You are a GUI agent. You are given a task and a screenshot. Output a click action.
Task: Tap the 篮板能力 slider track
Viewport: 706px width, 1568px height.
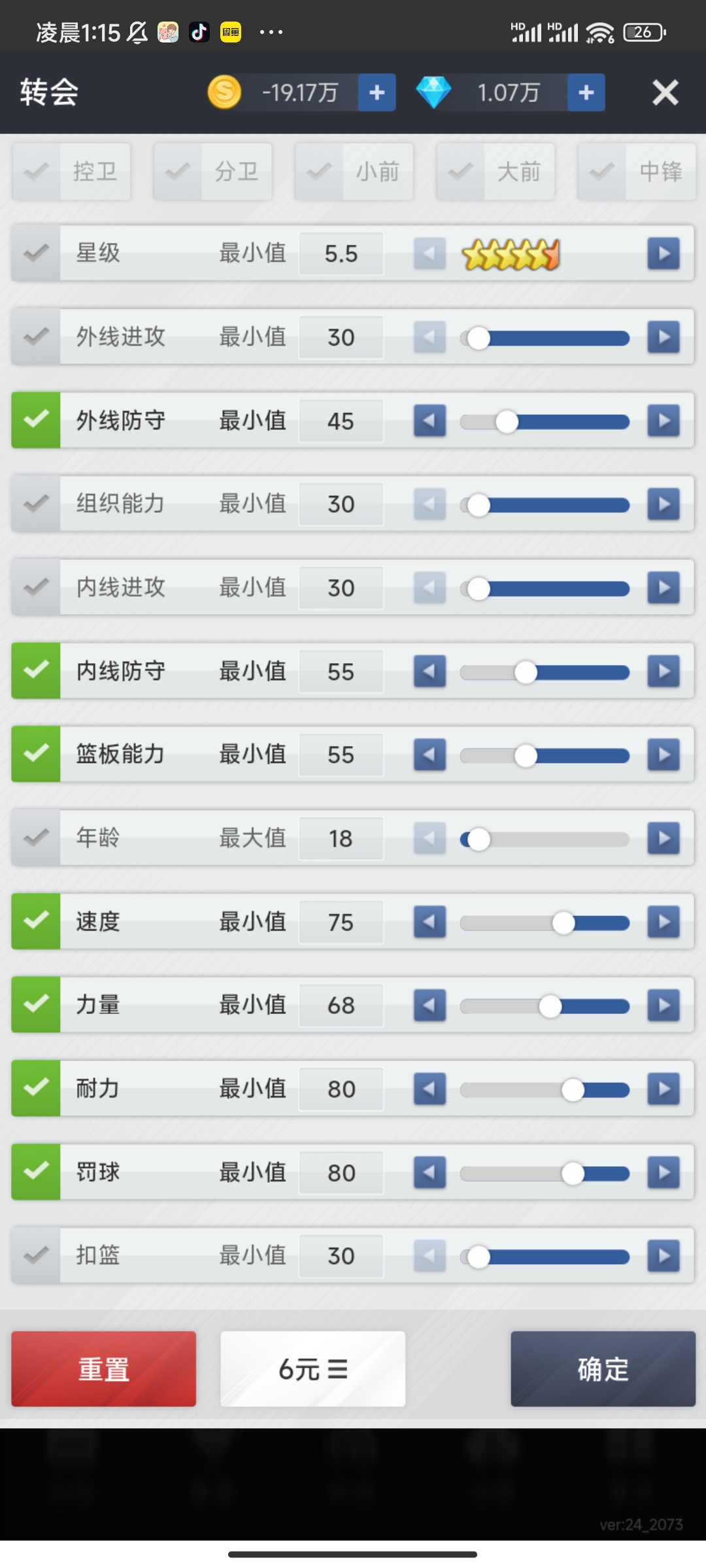545,756
